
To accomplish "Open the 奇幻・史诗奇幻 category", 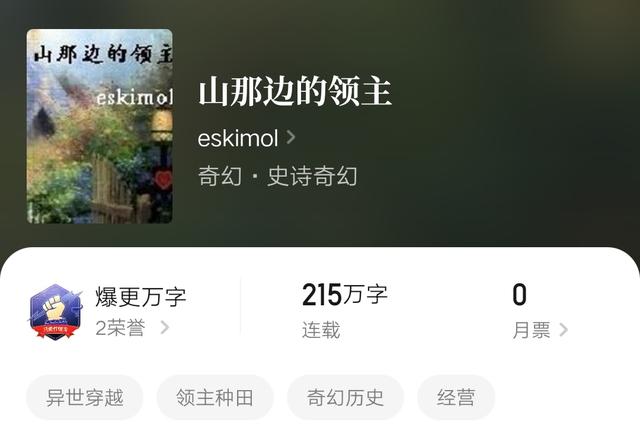I will tap(277, 177).
